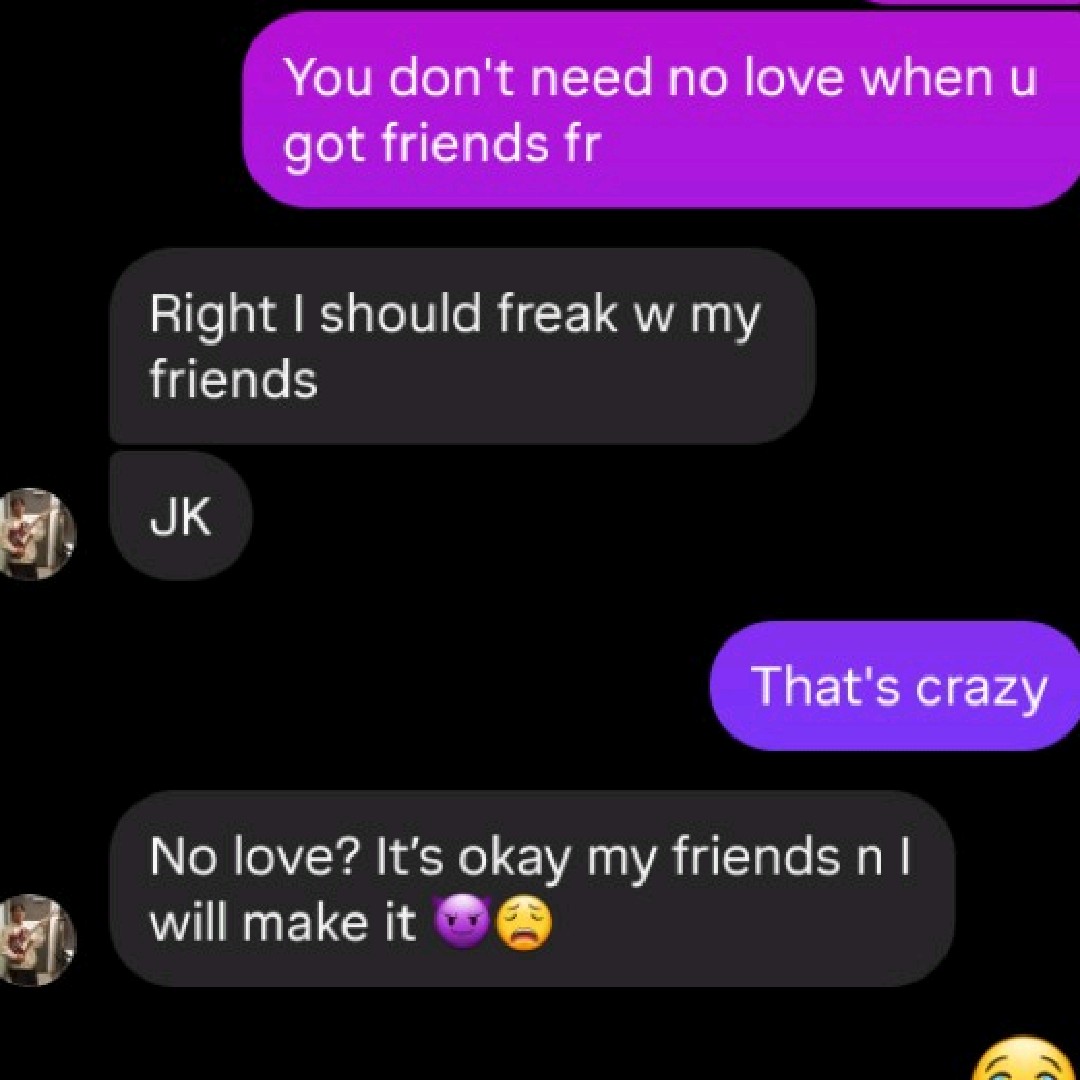This screenshot has width=1080, height=1080.
Task: Open sender's profile picture beside JK message
Action: tap(36, 534)
